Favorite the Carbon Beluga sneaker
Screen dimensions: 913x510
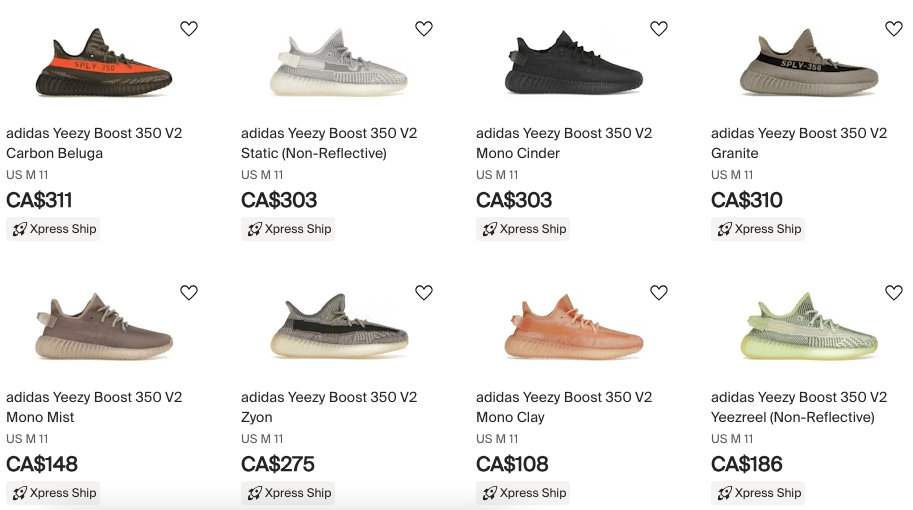(189, 29)
